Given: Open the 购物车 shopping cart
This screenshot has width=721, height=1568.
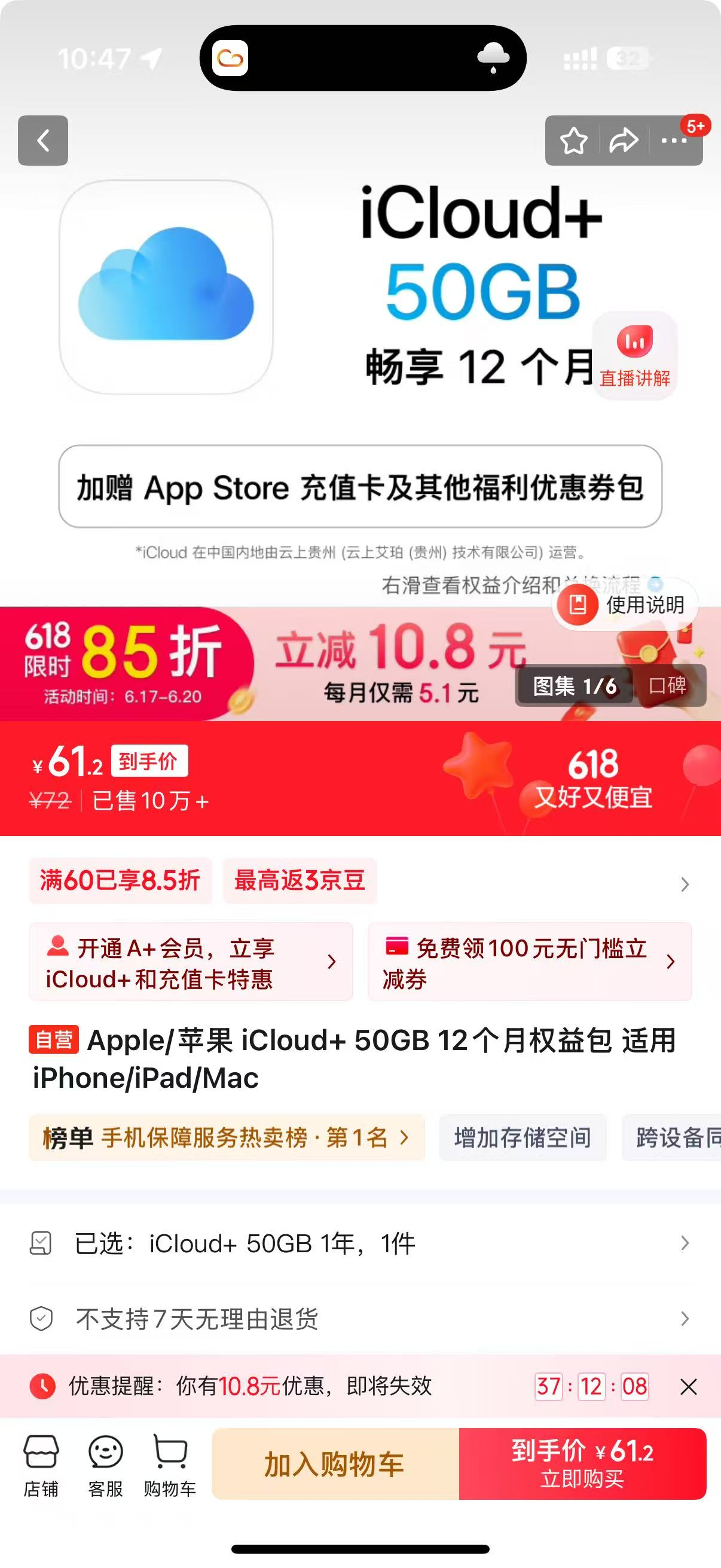Looking at the screenshot, I should [x=170, y=1465].
